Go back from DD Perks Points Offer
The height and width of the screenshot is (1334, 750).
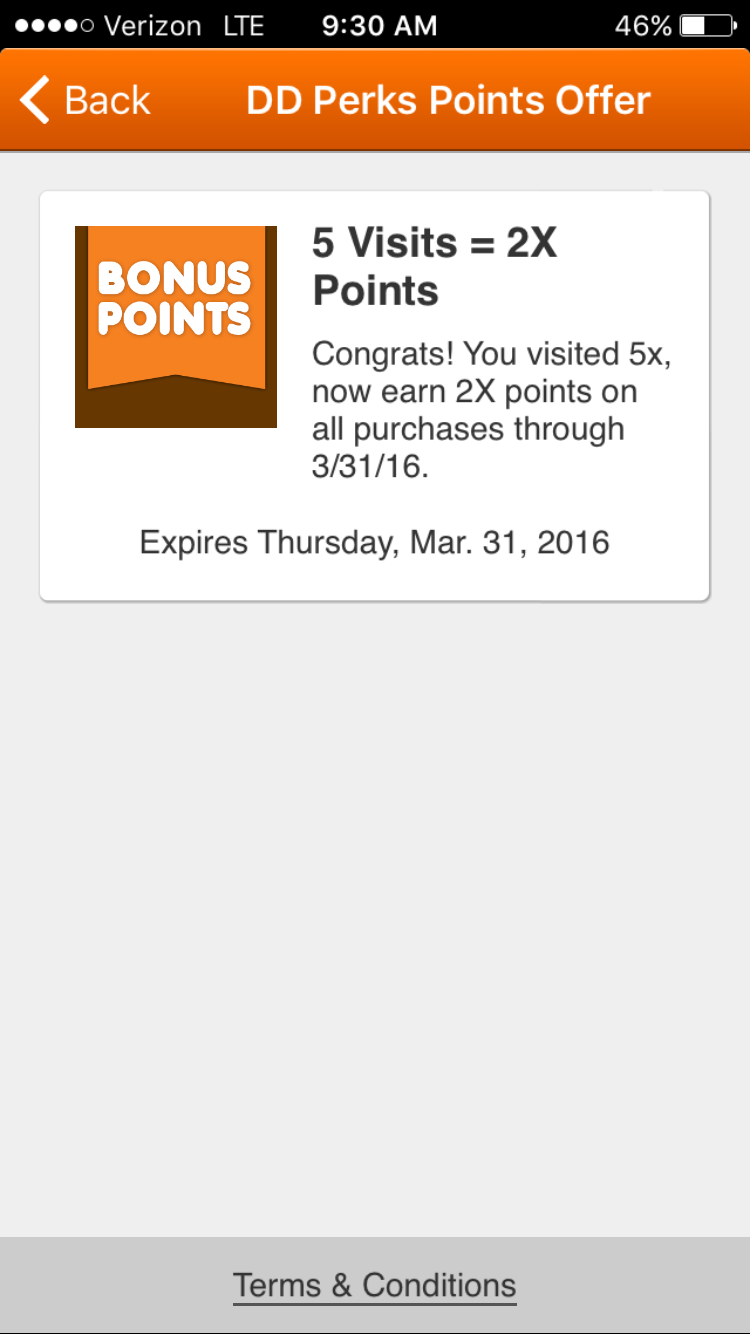pos(85,101)
